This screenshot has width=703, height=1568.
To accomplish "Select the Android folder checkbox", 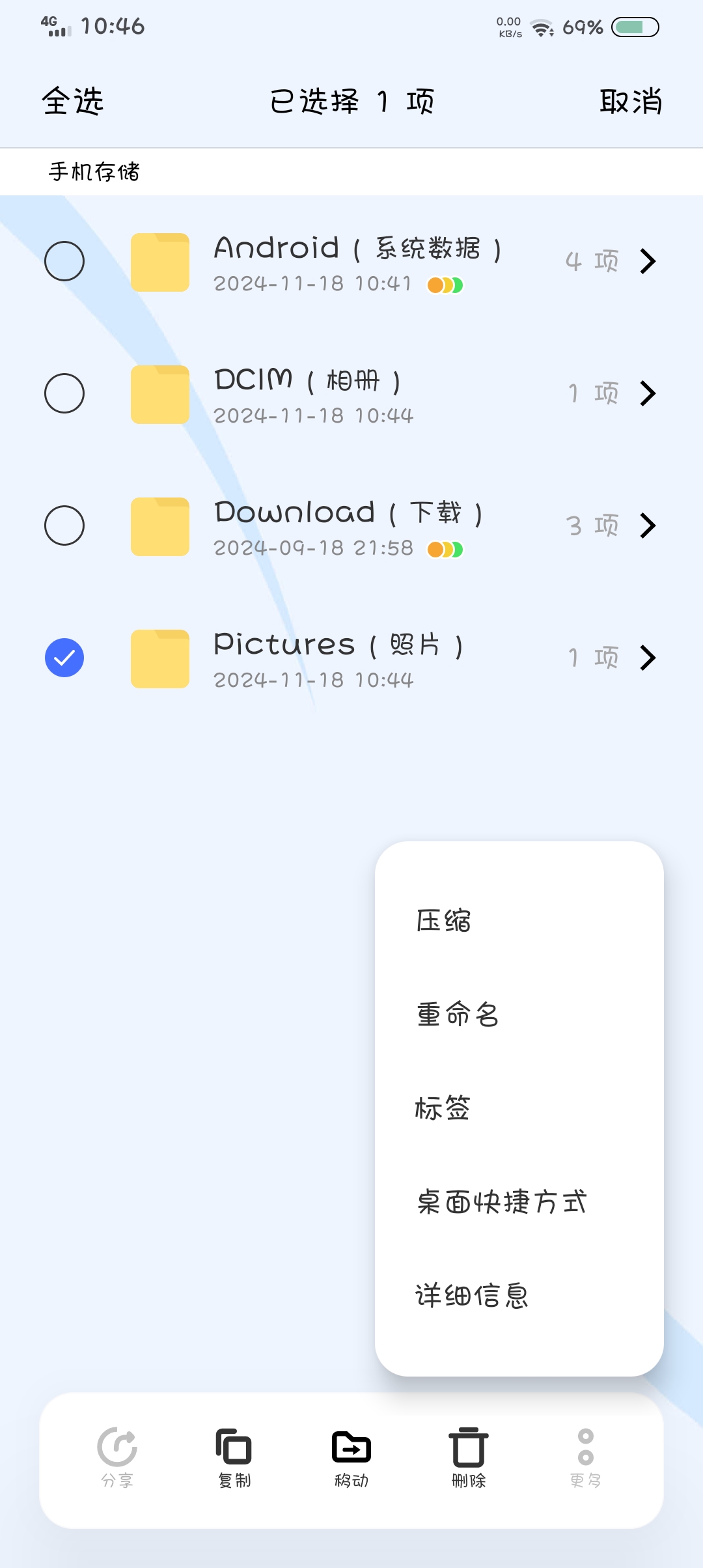I will 64,261.
